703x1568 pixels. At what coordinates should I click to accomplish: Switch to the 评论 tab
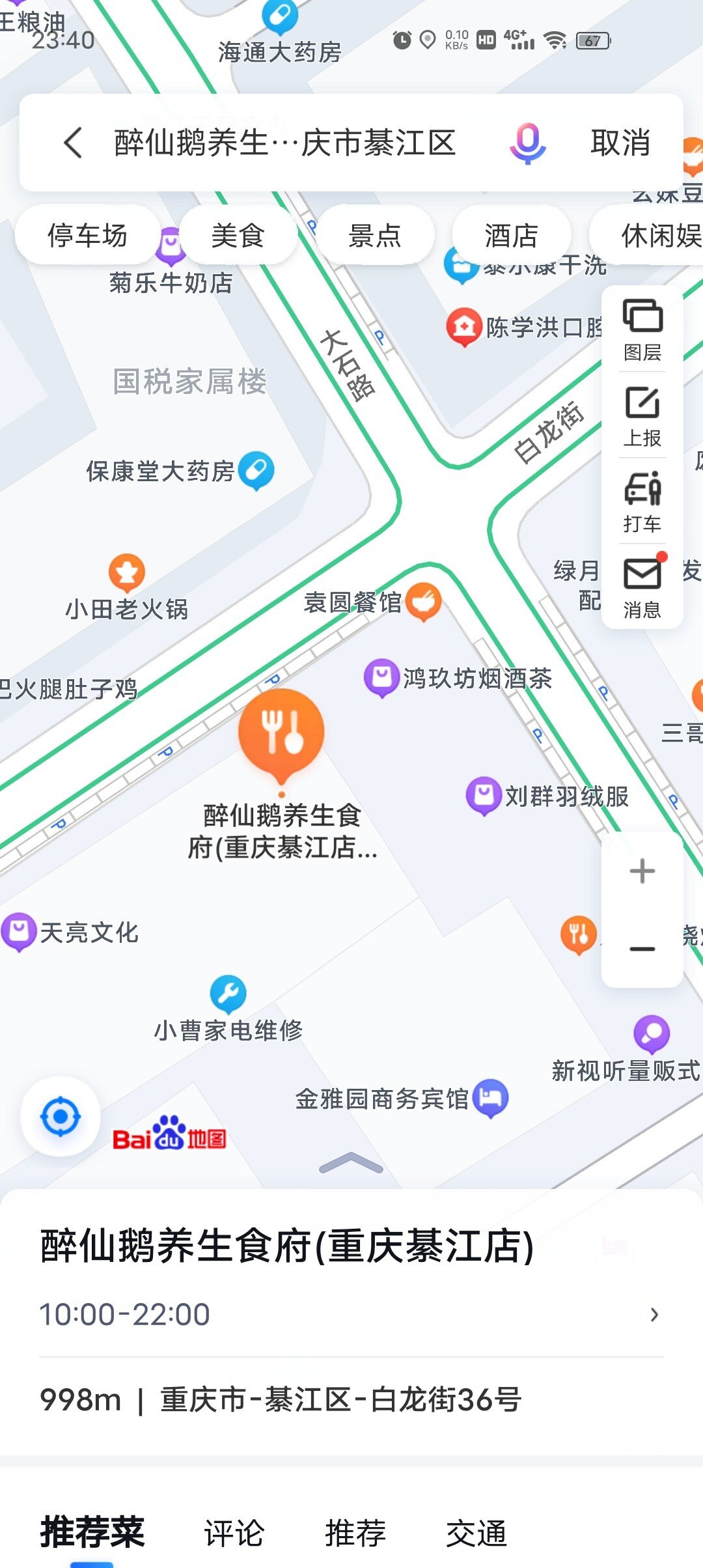[x=234, y=1533]
